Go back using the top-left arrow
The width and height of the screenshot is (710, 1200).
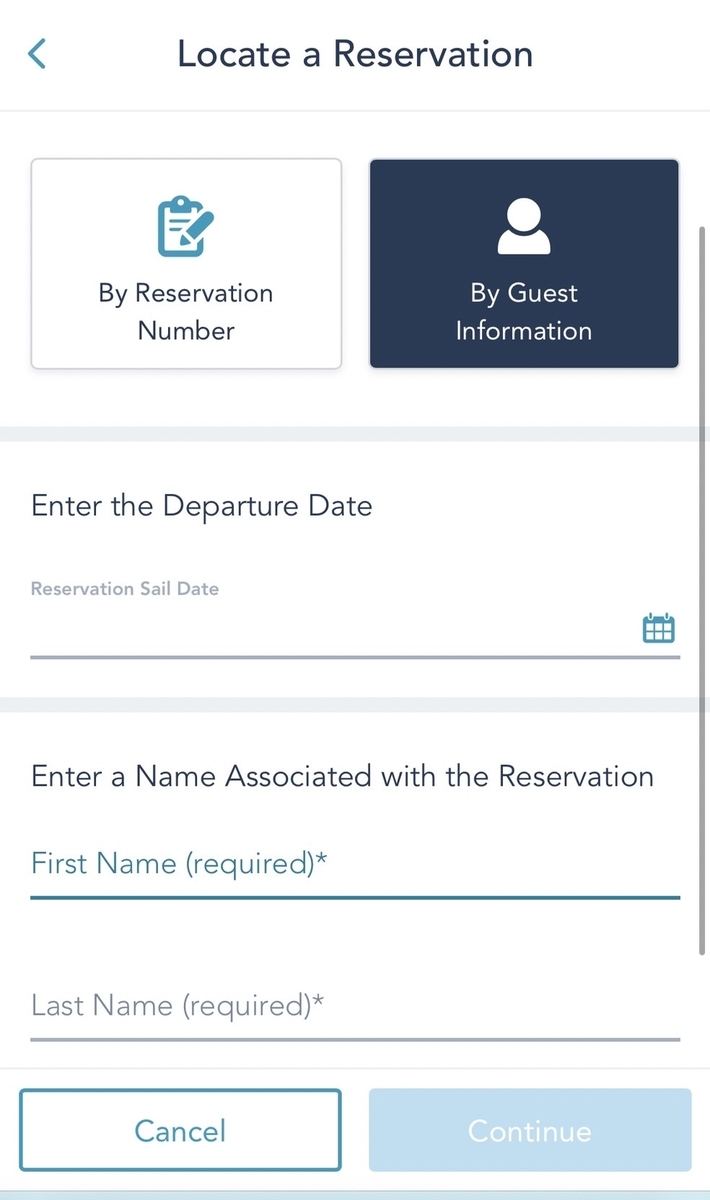click(x=37, y=54)
